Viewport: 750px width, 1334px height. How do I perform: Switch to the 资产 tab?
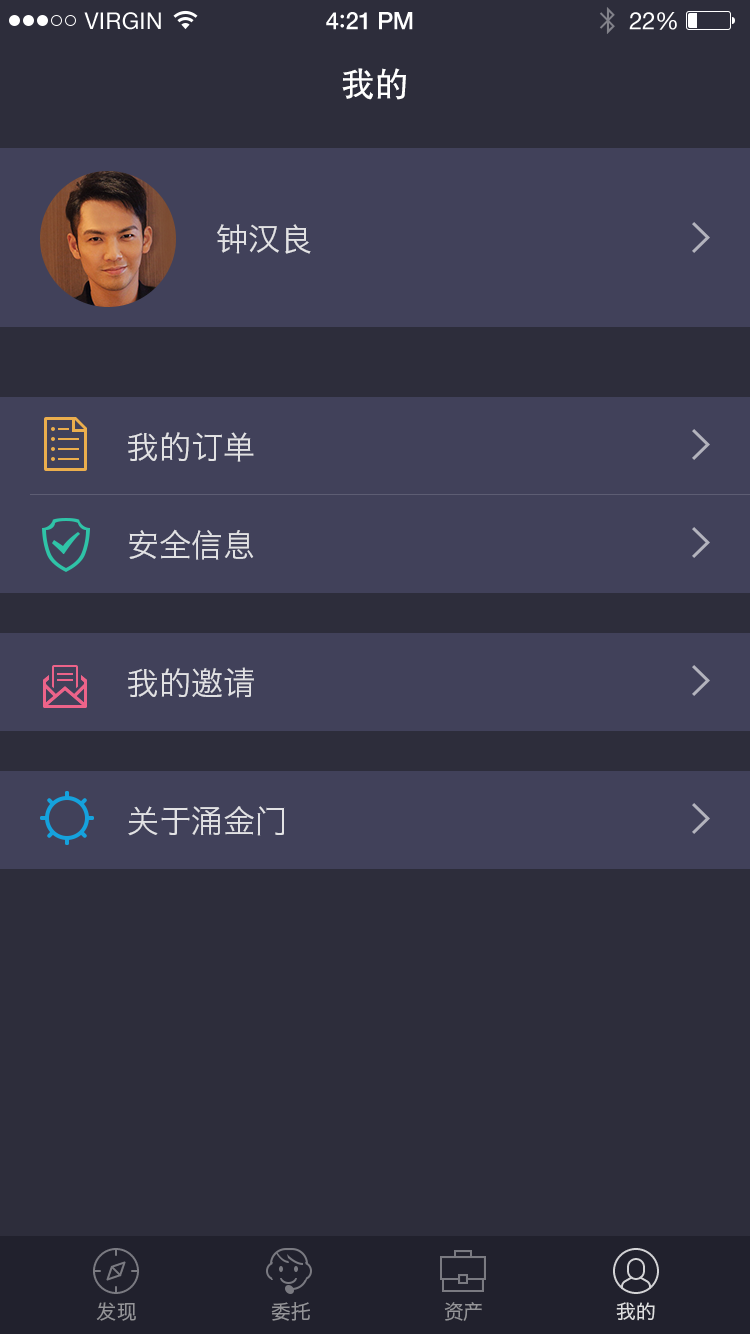(462, 1285)
